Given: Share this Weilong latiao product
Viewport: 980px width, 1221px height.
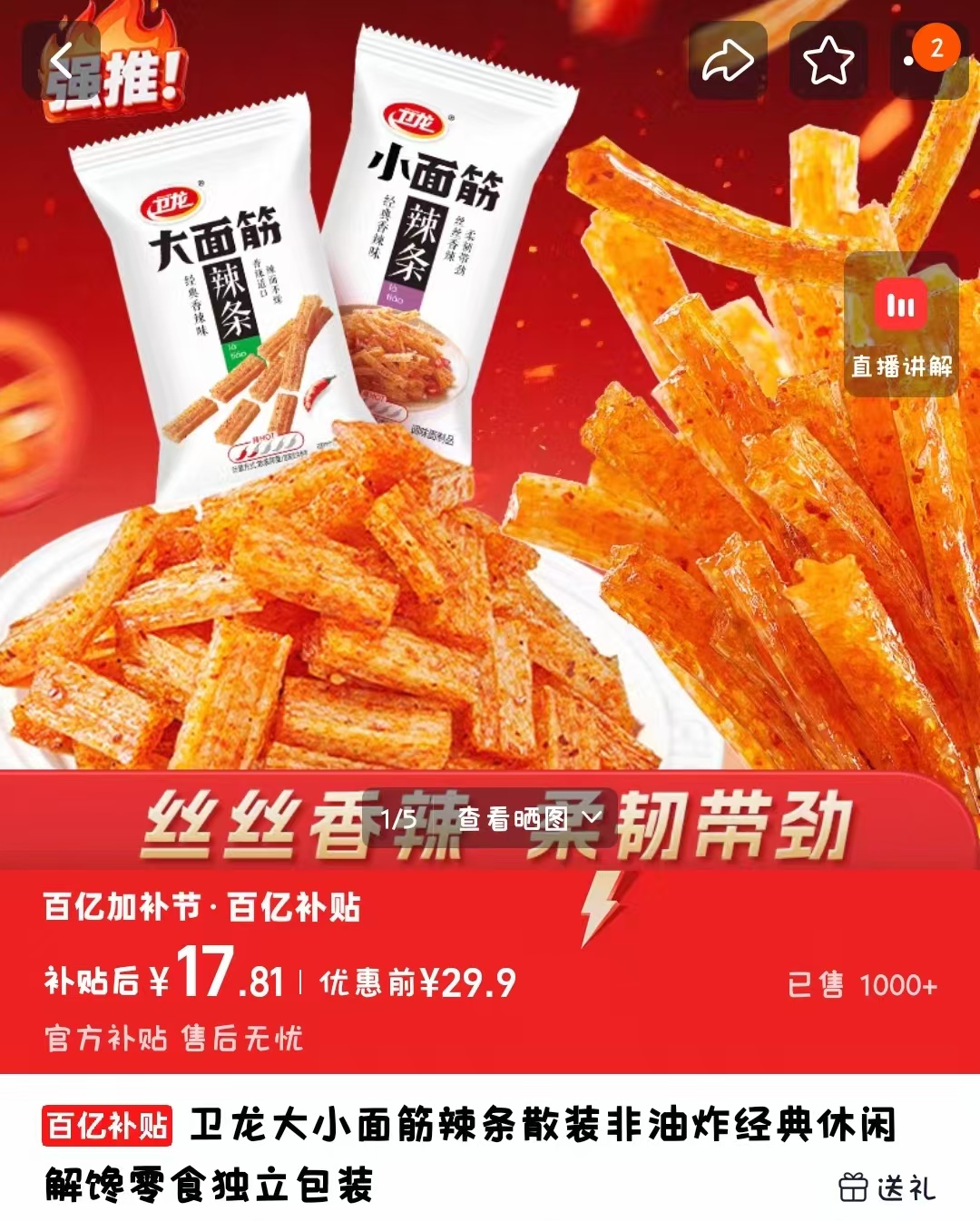Looking at the screenshot, I should [727, 62].
